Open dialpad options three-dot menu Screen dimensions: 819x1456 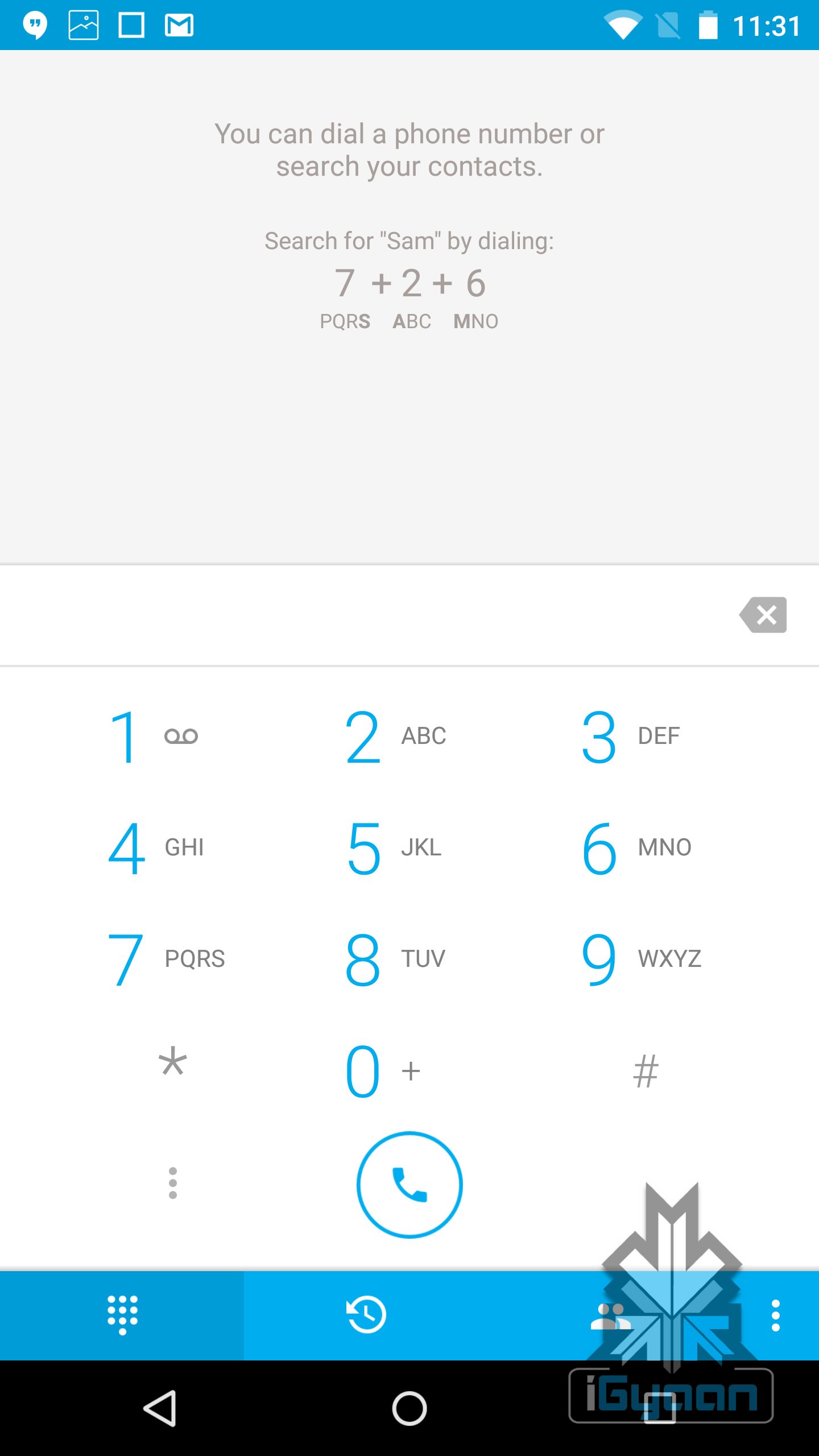(x=173, y=1183)
